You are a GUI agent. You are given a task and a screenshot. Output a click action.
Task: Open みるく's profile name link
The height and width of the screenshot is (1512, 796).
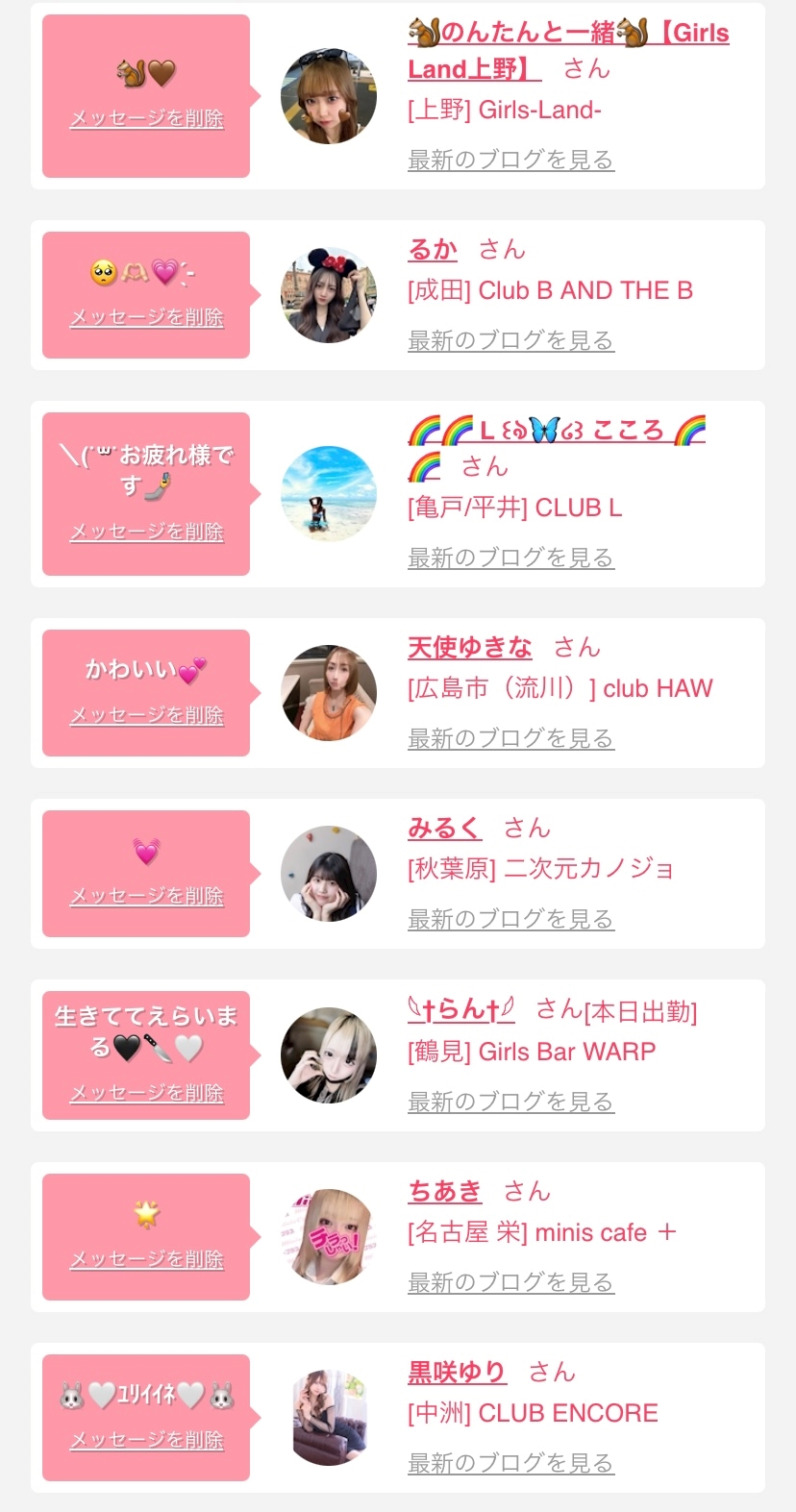coord(444,828)
